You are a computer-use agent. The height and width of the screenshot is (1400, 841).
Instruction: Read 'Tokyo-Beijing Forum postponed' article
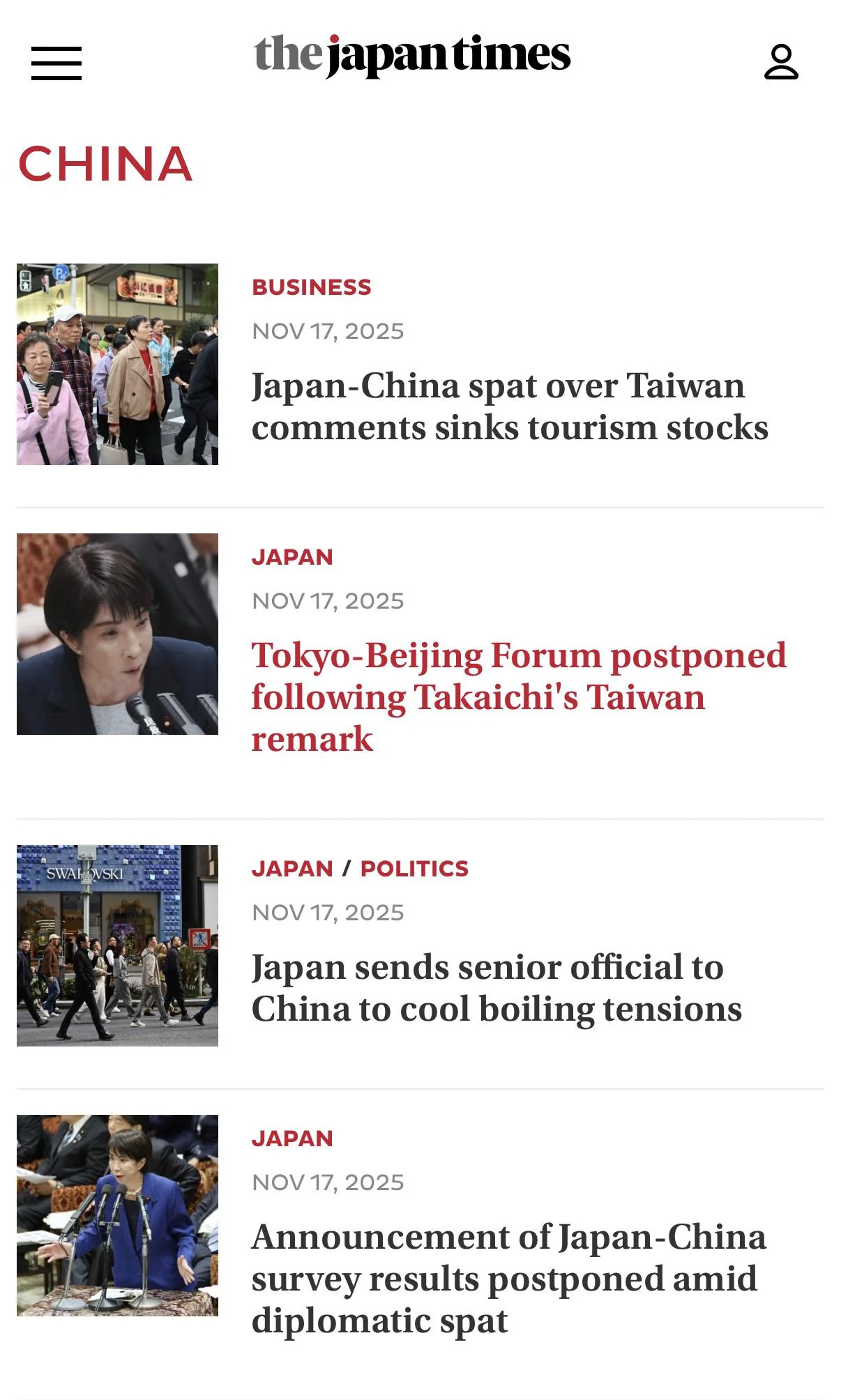518,697
